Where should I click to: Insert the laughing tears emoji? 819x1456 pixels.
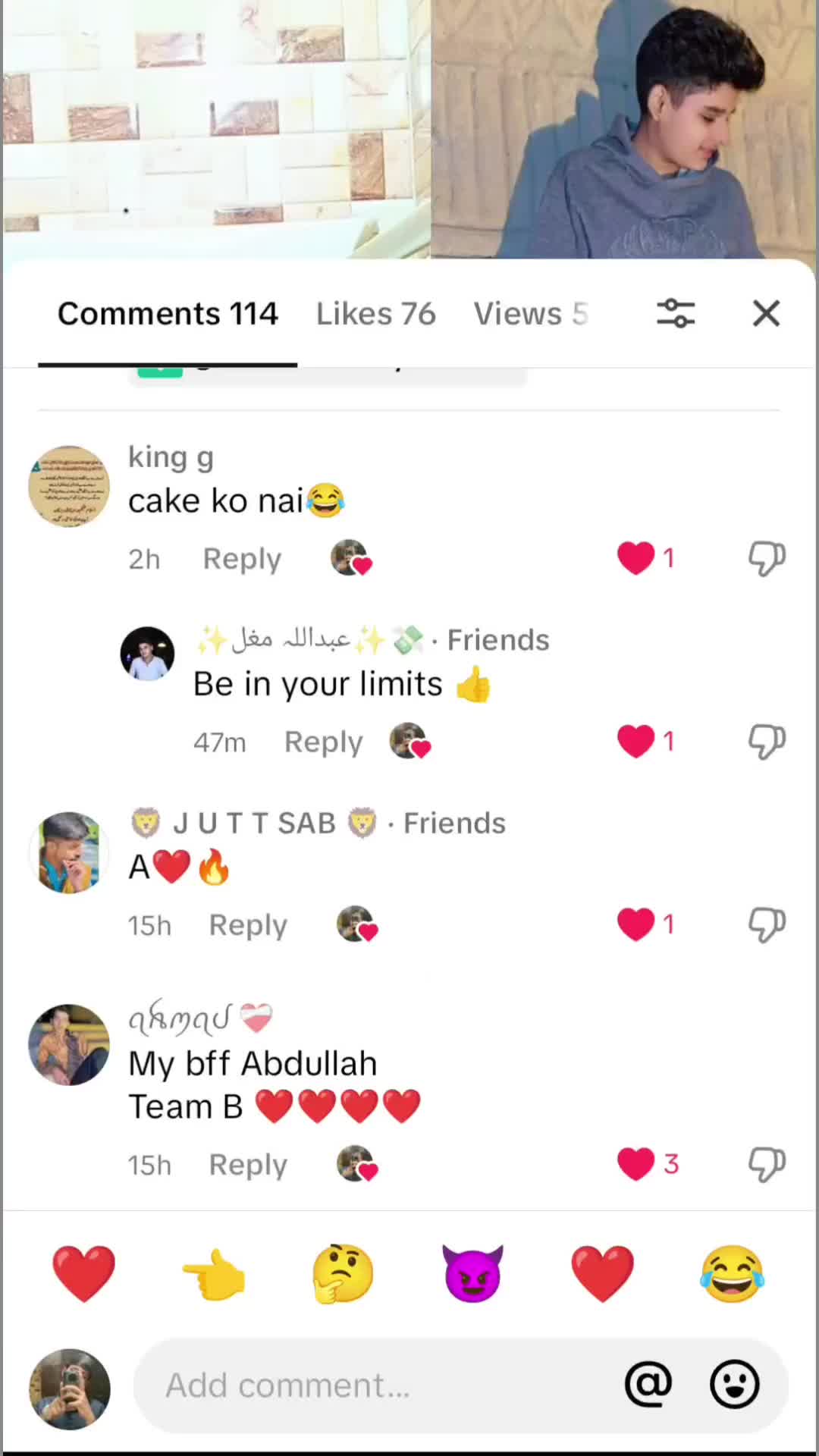[x=732, y=1274]
